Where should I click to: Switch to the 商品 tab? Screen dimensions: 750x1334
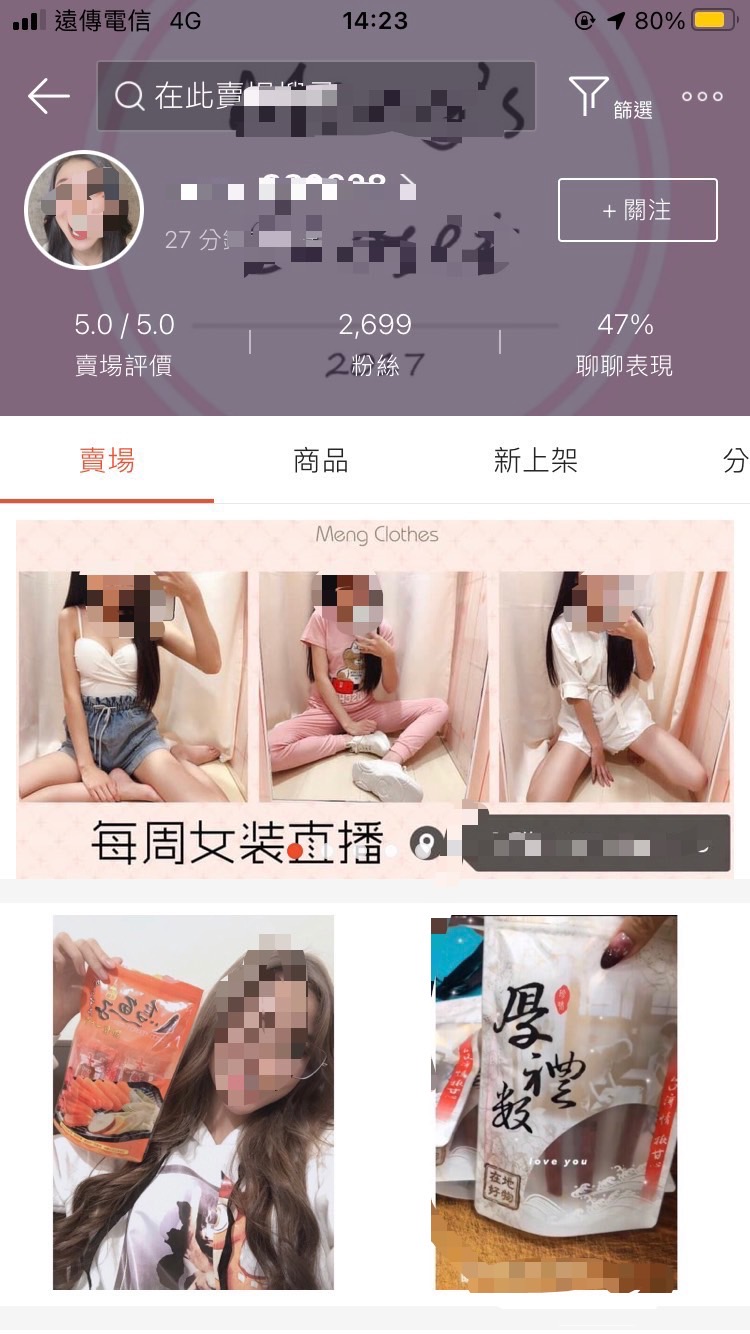coord(320,461)
